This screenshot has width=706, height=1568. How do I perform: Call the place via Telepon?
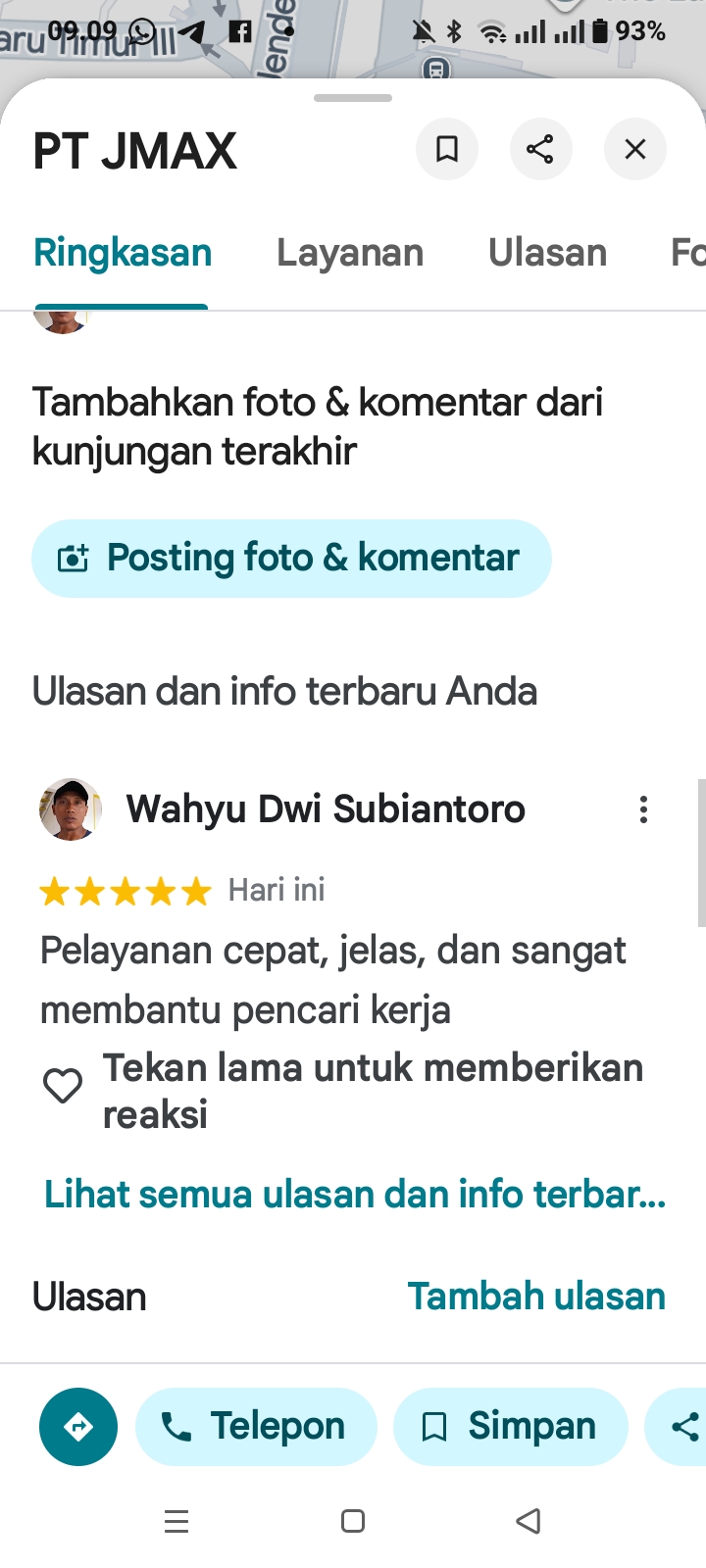(256, 1427)
